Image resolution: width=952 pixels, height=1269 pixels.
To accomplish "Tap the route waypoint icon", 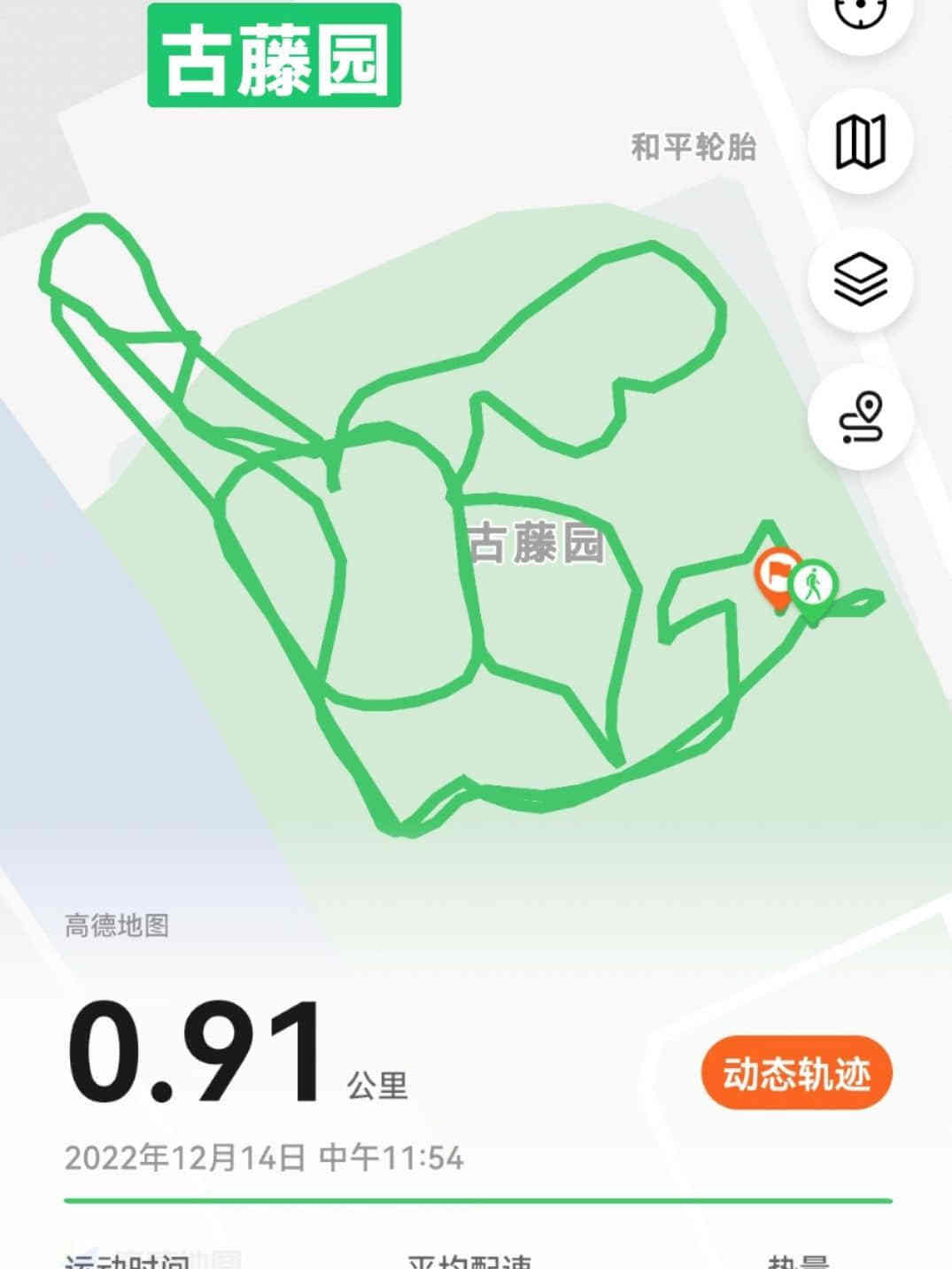I will (x=860, y=418).
